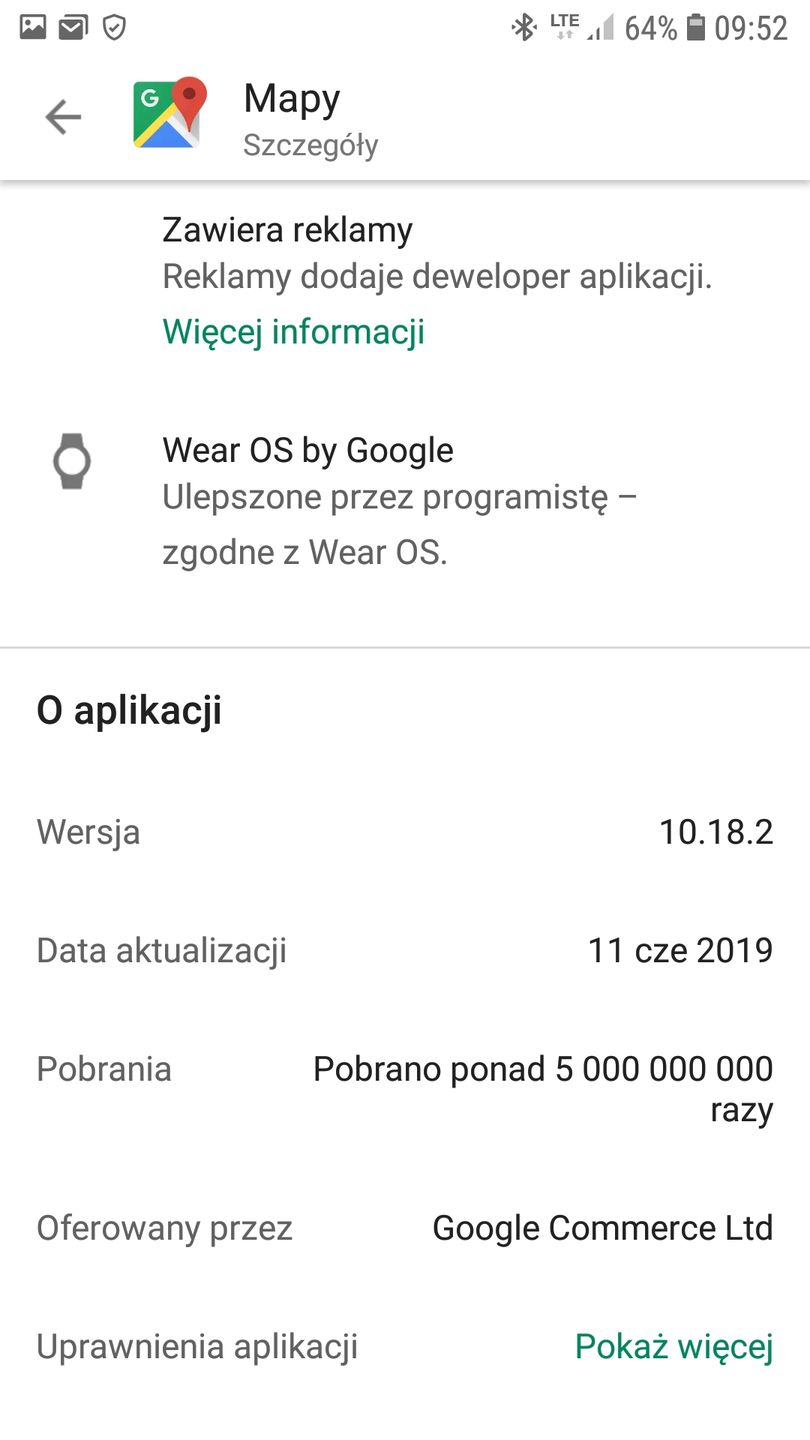Tap 'Google Commerce Ltd' developer name
The width and height of the screenshot is (810, 1440).
point(601,1227)
